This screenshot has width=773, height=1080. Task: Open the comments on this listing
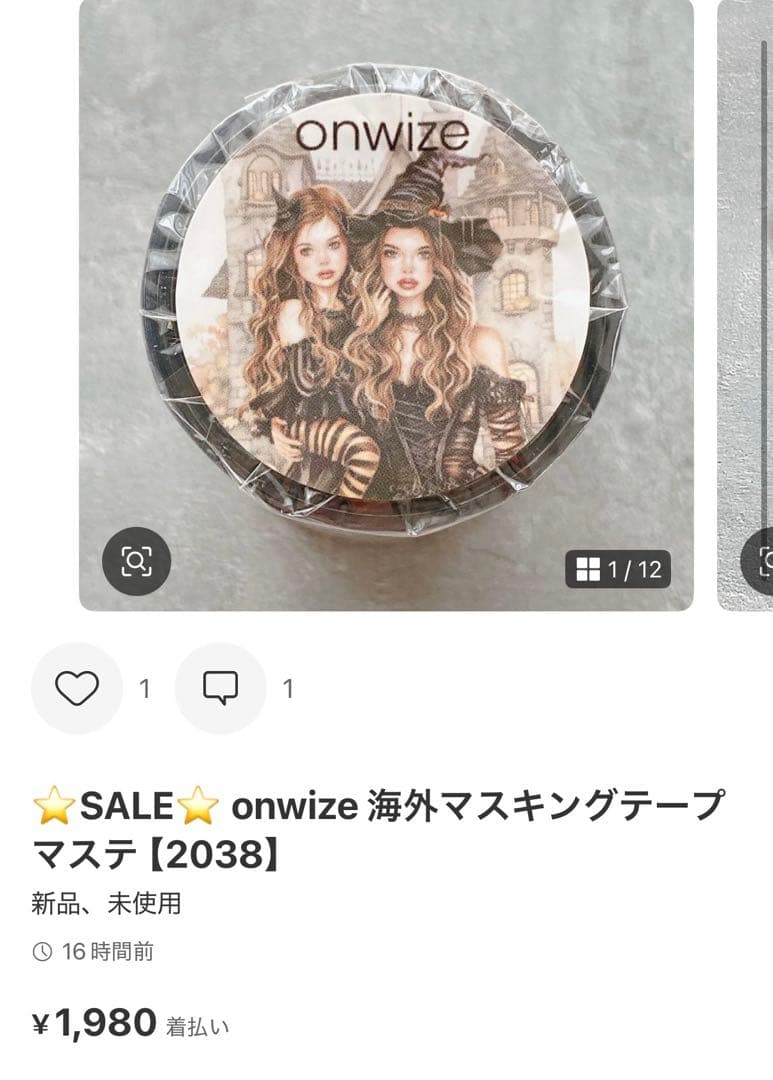(220, 688)
